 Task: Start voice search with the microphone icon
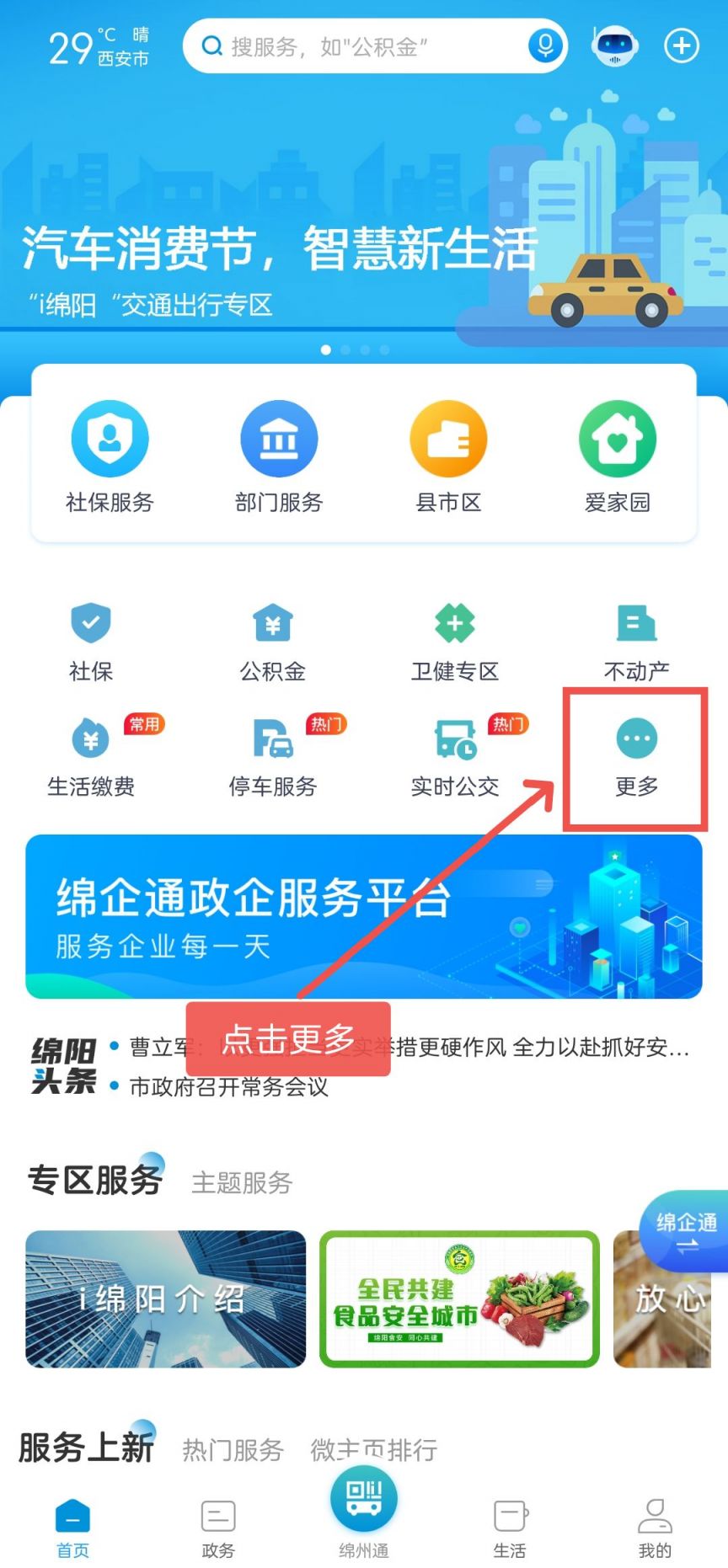[545, 45]
